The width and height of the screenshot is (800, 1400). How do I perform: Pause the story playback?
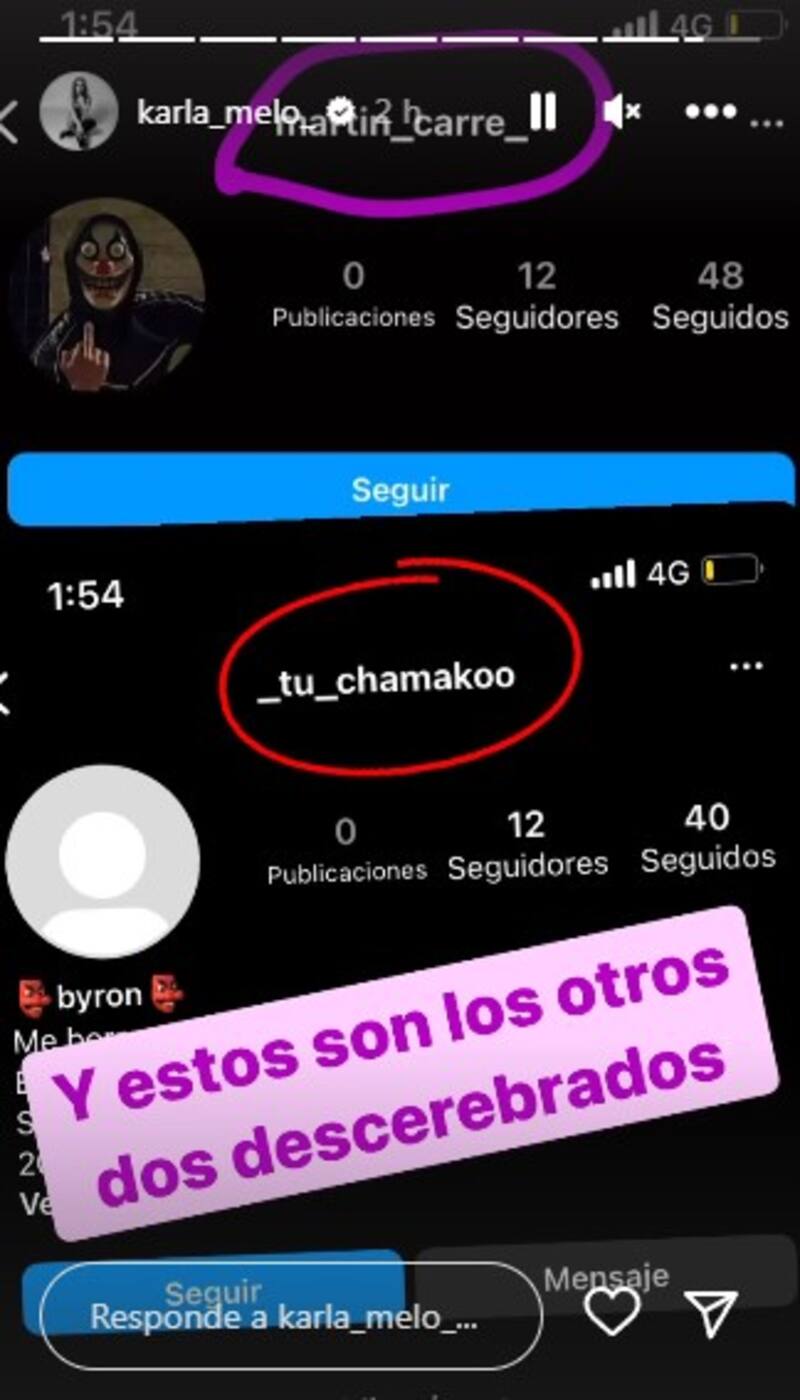[x=542, y=112]
